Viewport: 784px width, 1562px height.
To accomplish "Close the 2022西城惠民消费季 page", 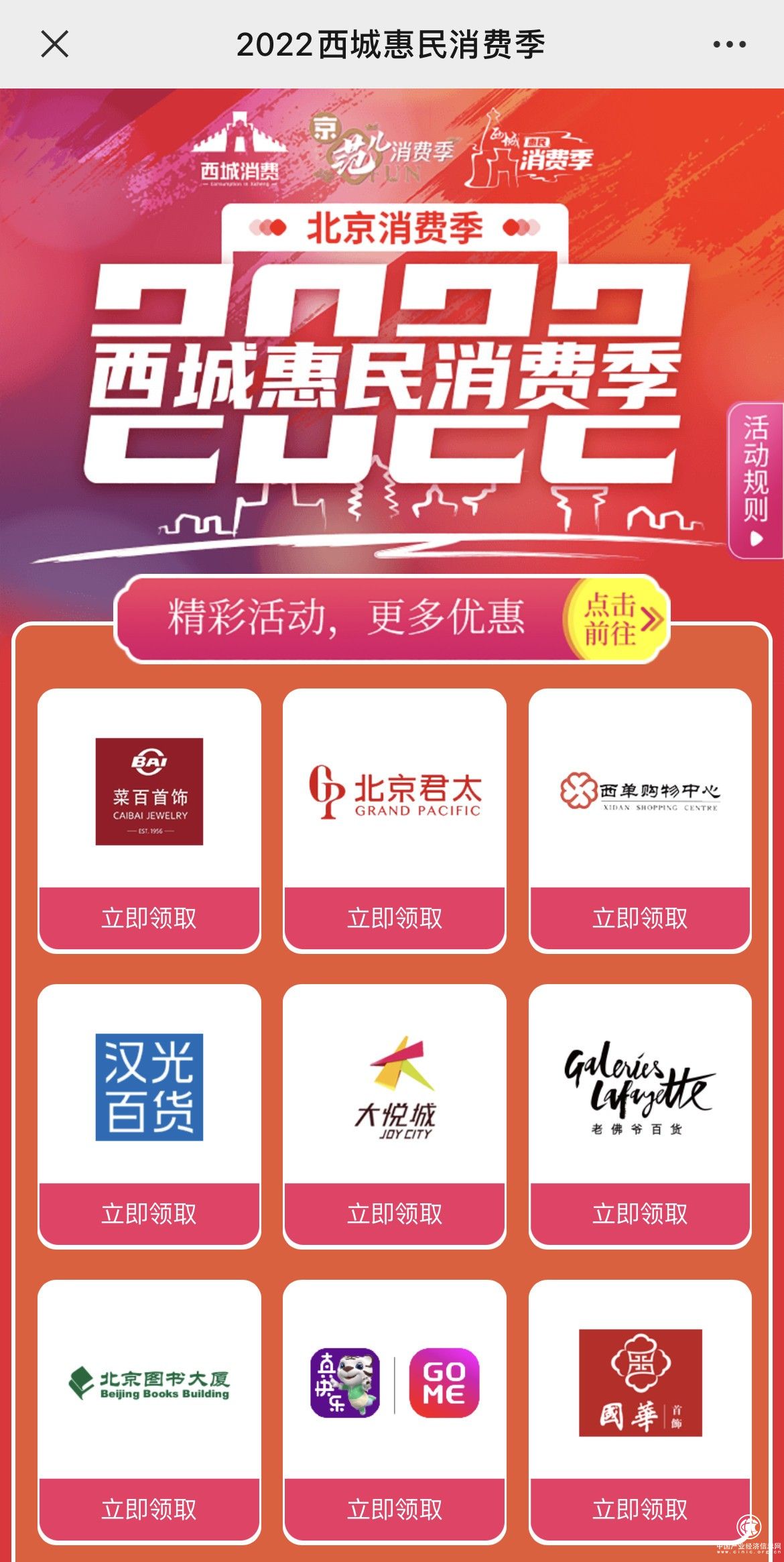I will (x=54, y=44).
